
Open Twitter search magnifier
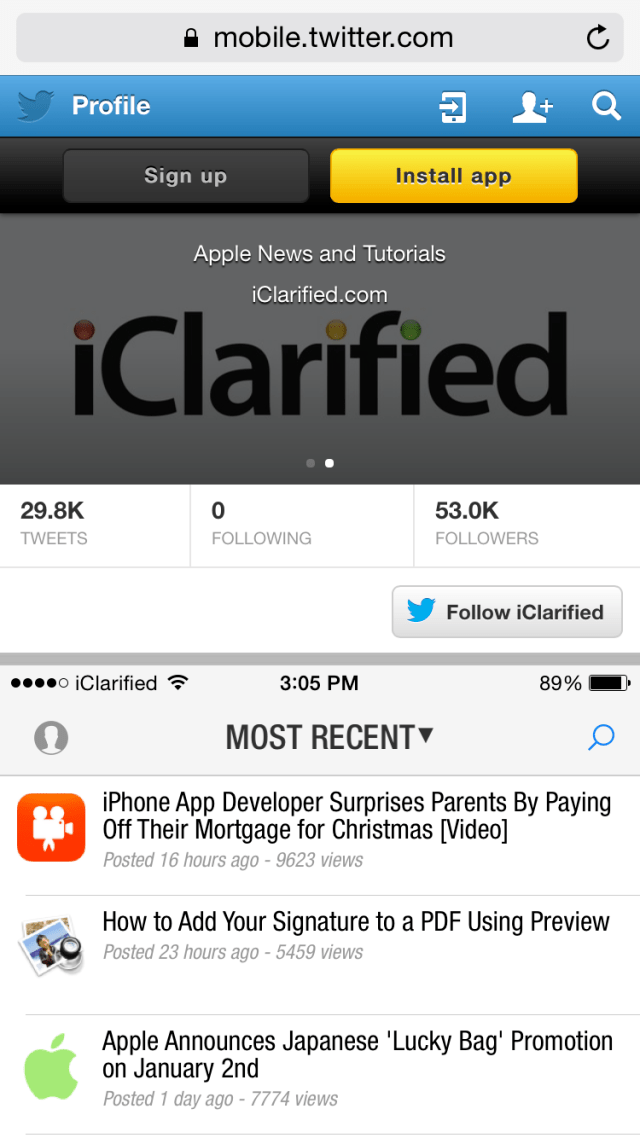click(x=606, y=106)
